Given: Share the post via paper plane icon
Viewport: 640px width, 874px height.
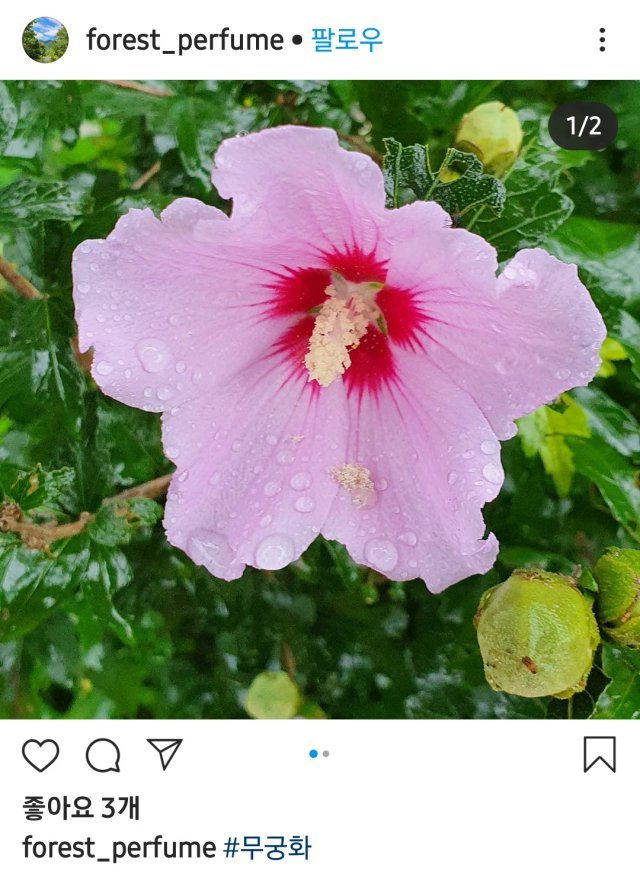Looking at the screenshot, I should (165, 753).
